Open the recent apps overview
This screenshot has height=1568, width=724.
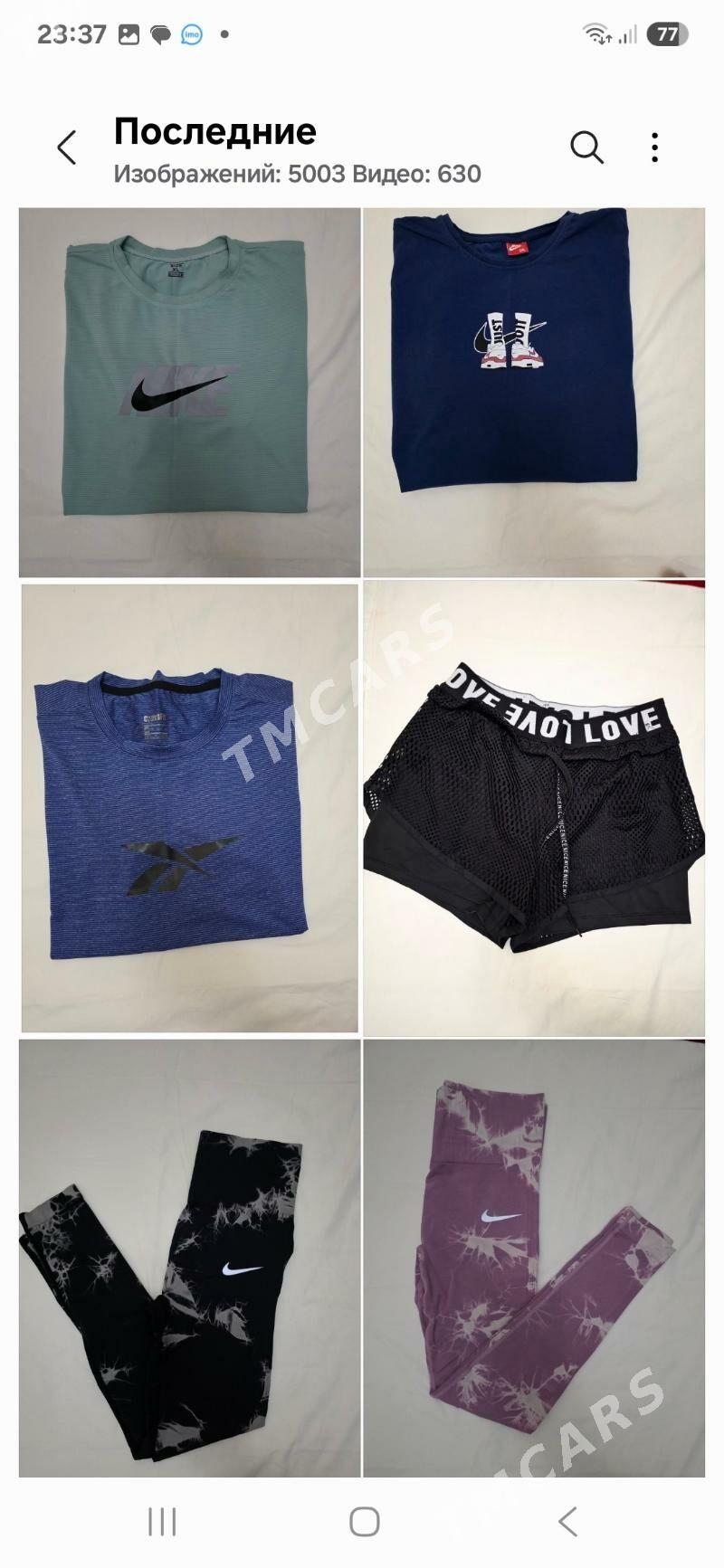click(162, 1522)
